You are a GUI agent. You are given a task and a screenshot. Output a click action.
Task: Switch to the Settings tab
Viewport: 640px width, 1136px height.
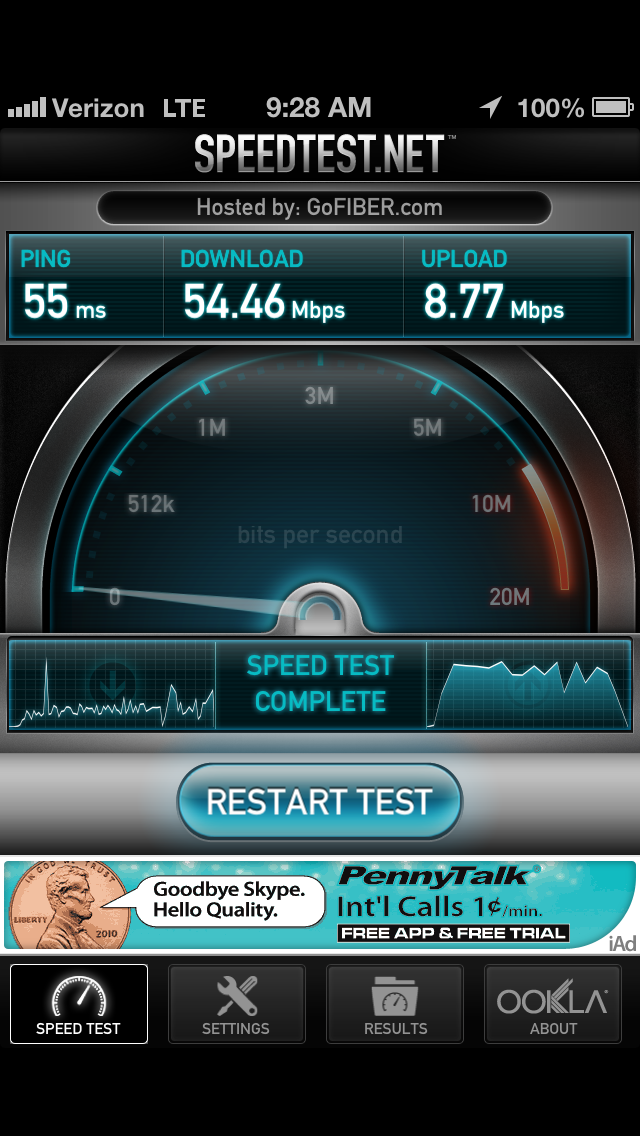[x=236, y=1003]
